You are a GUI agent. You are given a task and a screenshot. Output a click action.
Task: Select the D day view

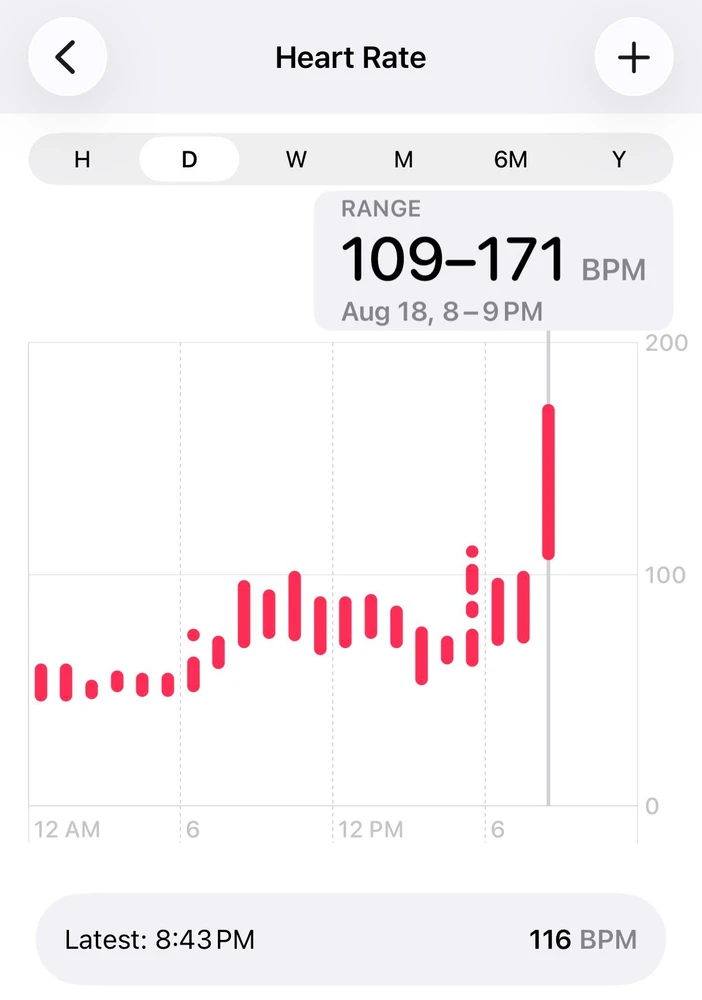click(x=189, y=159)
